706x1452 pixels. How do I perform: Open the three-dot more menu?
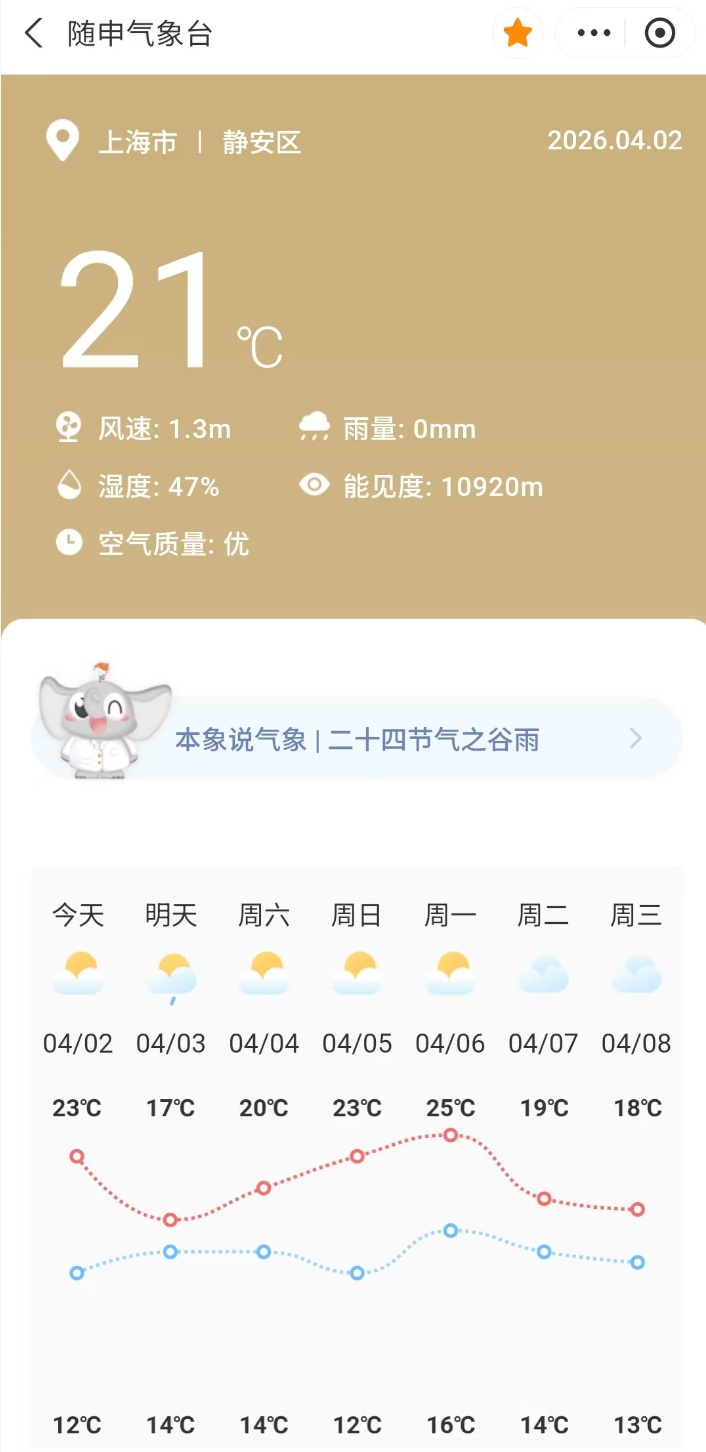(594, 34)
